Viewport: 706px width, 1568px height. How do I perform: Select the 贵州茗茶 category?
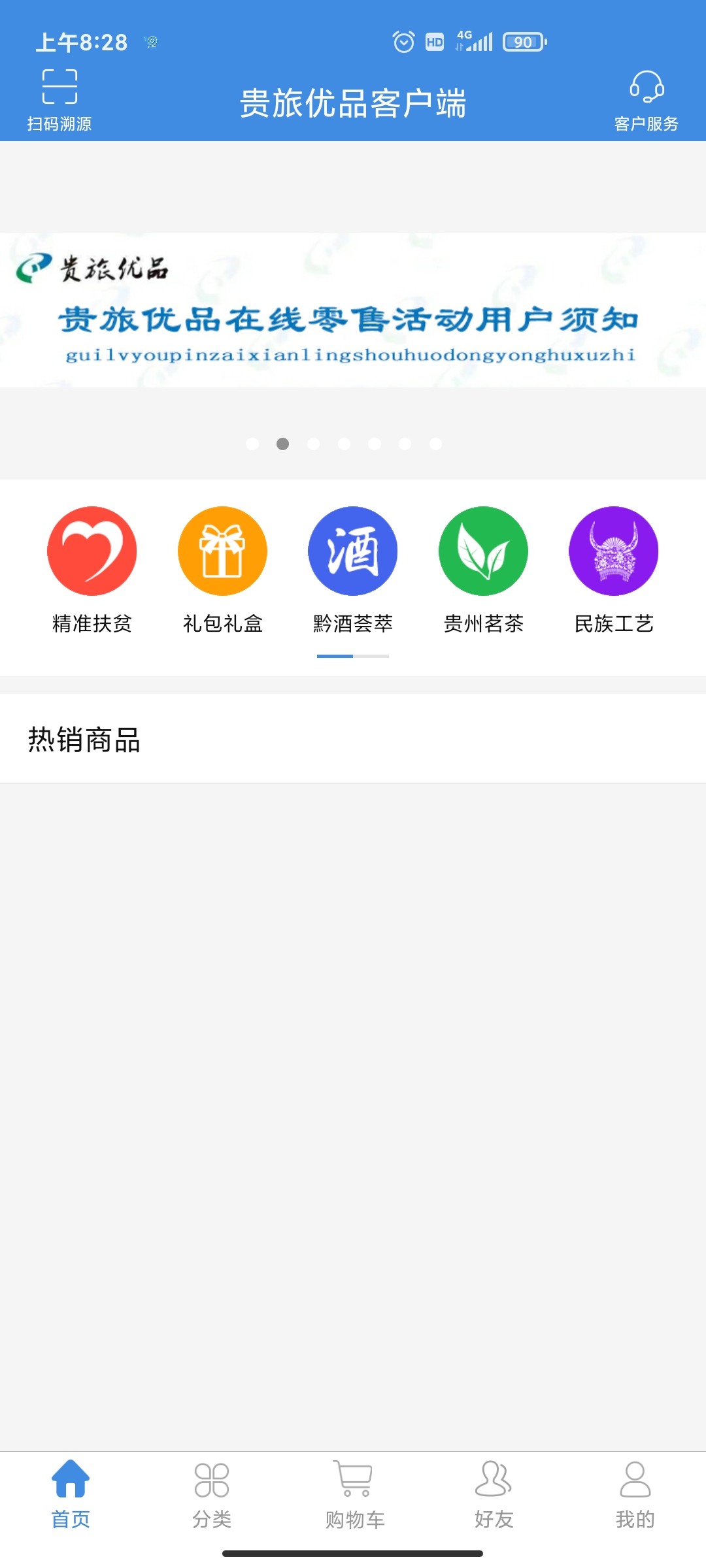point(483,568)
